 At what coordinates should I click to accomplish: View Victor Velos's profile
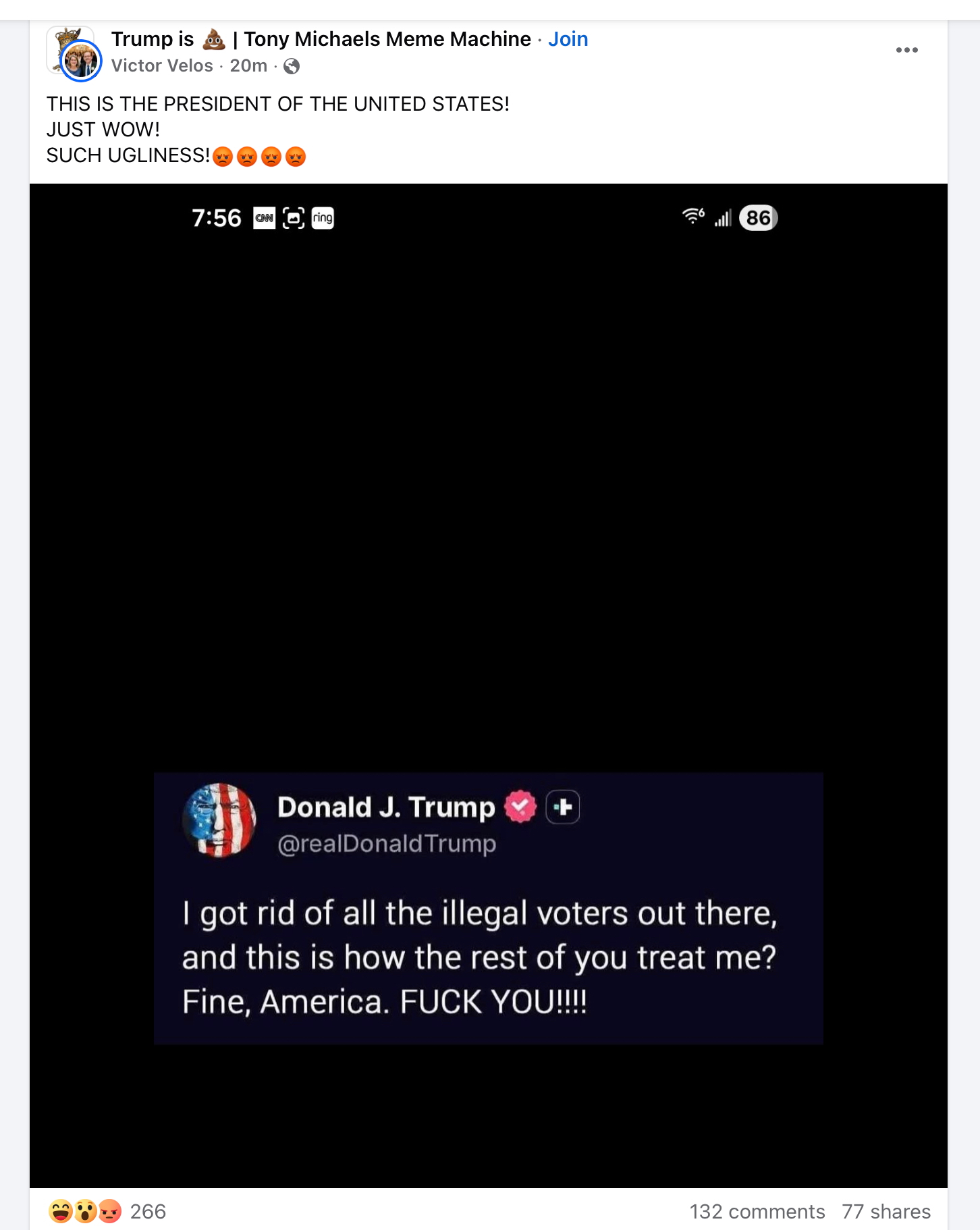162,65
